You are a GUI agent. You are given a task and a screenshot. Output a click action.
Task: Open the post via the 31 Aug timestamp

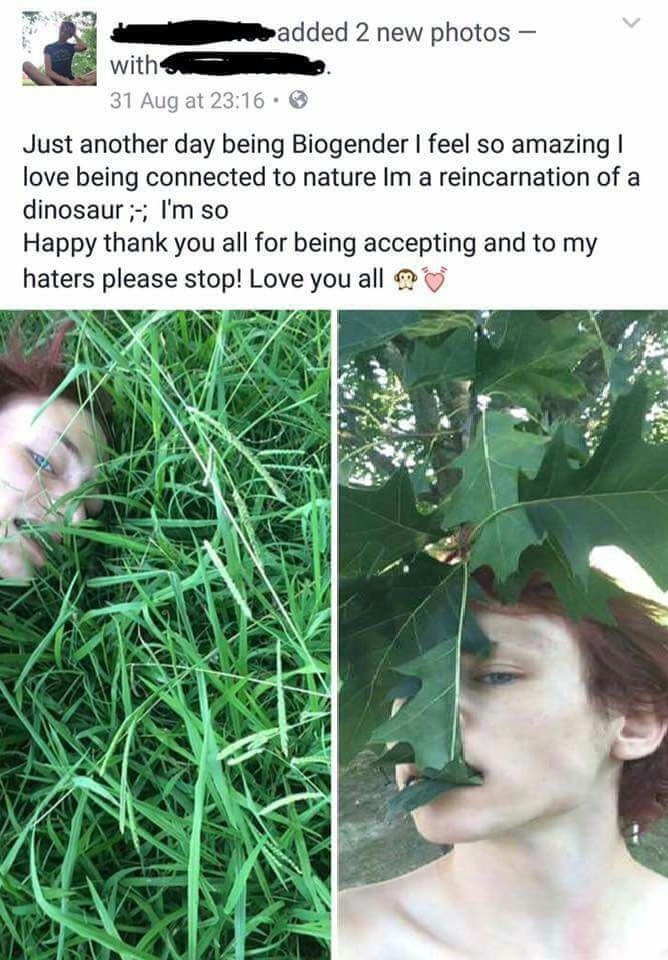(188, 100)
